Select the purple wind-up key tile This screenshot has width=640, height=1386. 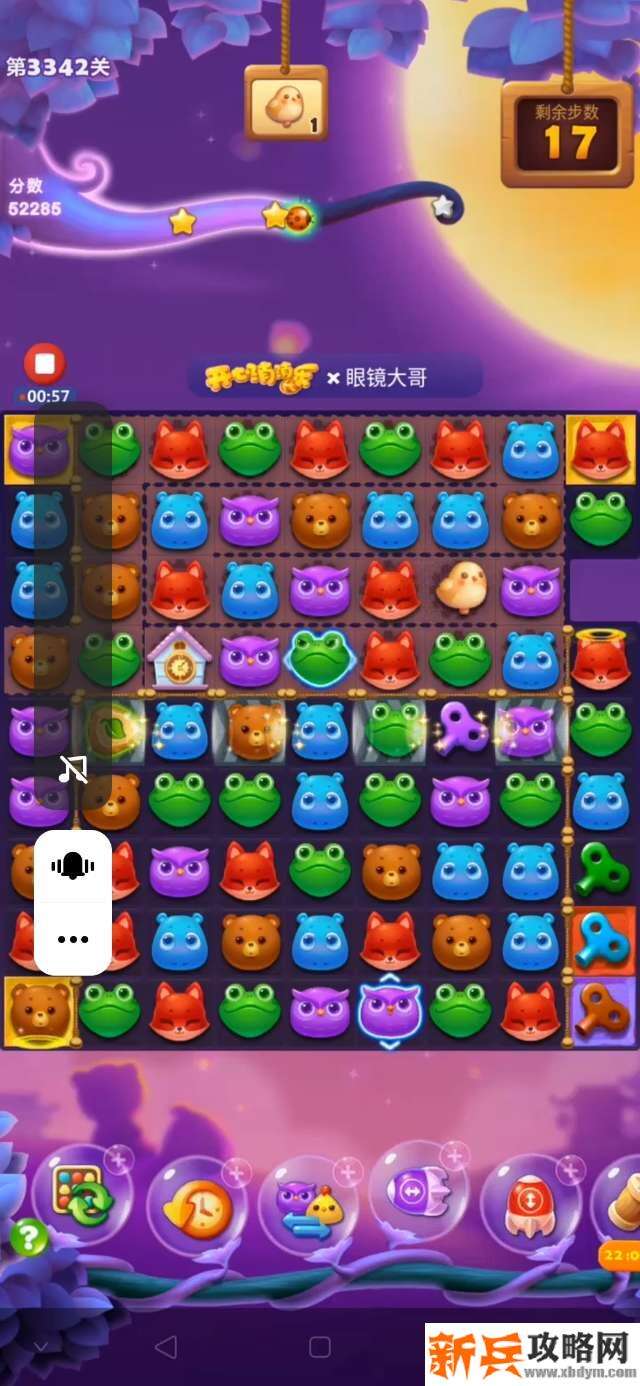[x=461, y=728]
